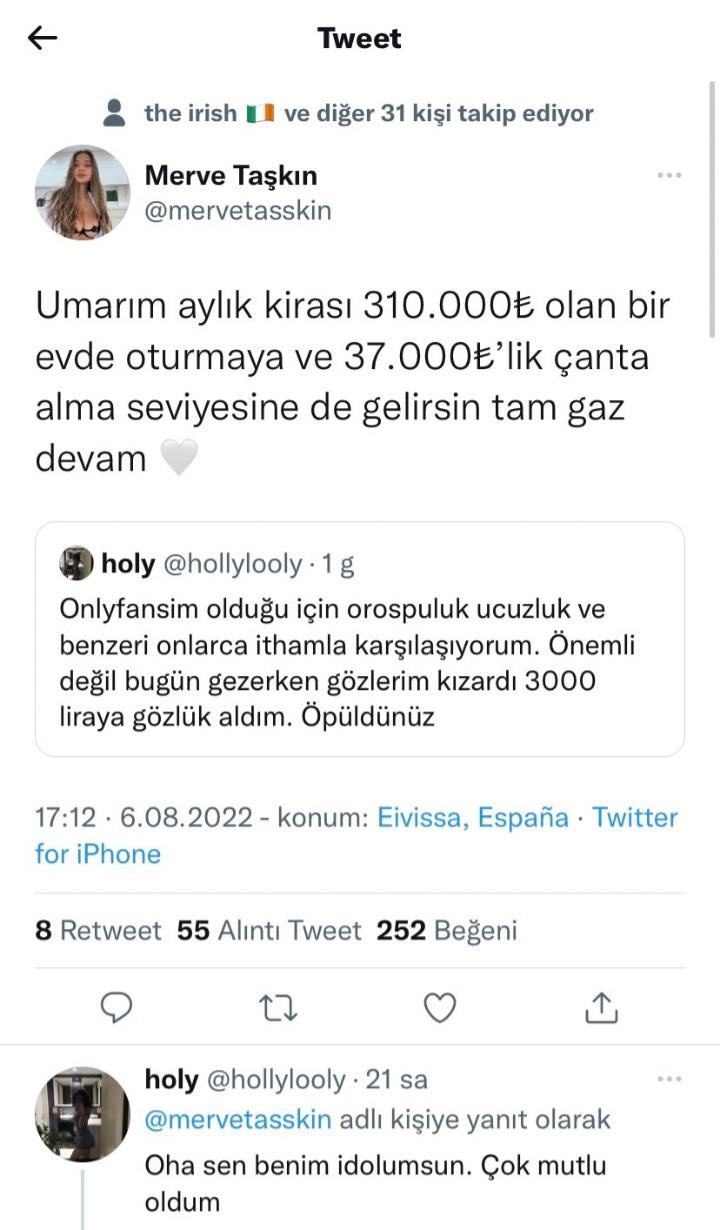Open the overflow menu on holy's reply
720x1230 pixels.
(669, 1080)
